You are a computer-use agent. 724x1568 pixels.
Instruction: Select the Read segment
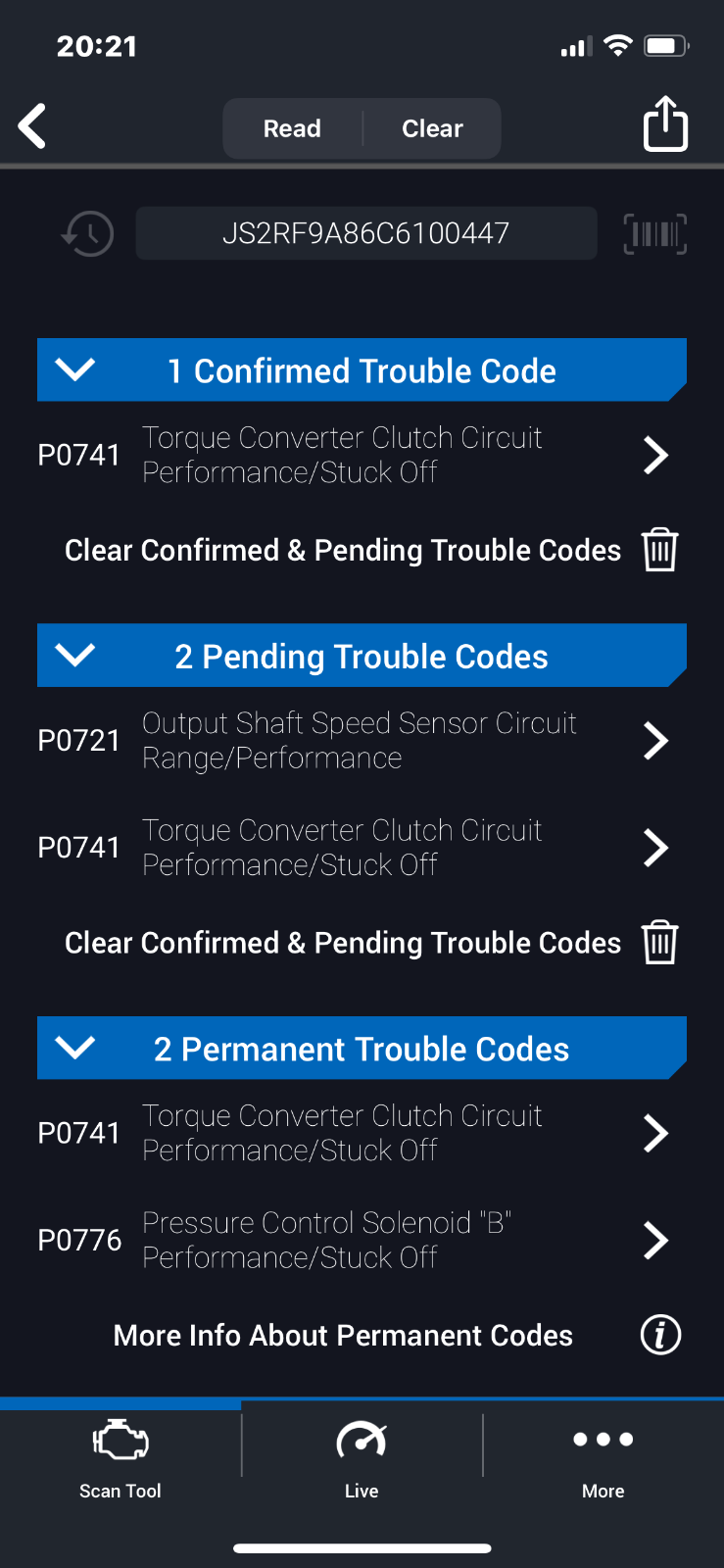tap(292, 128)
